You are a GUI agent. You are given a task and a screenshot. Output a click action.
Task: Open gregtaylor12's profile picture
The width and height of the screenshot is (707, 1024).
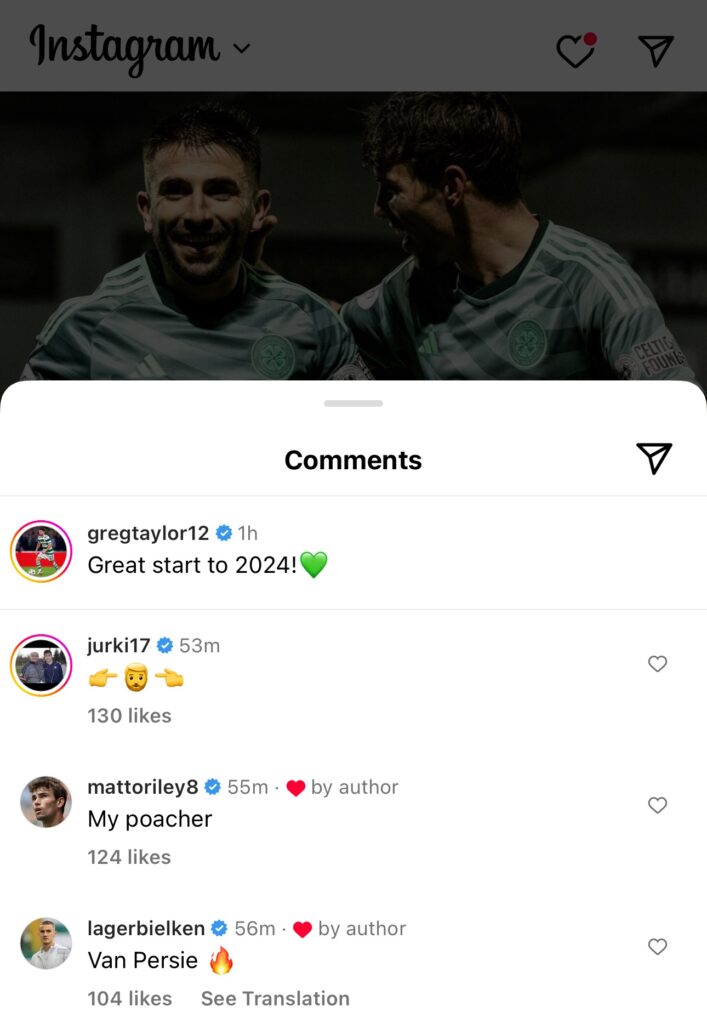[41, 551]
